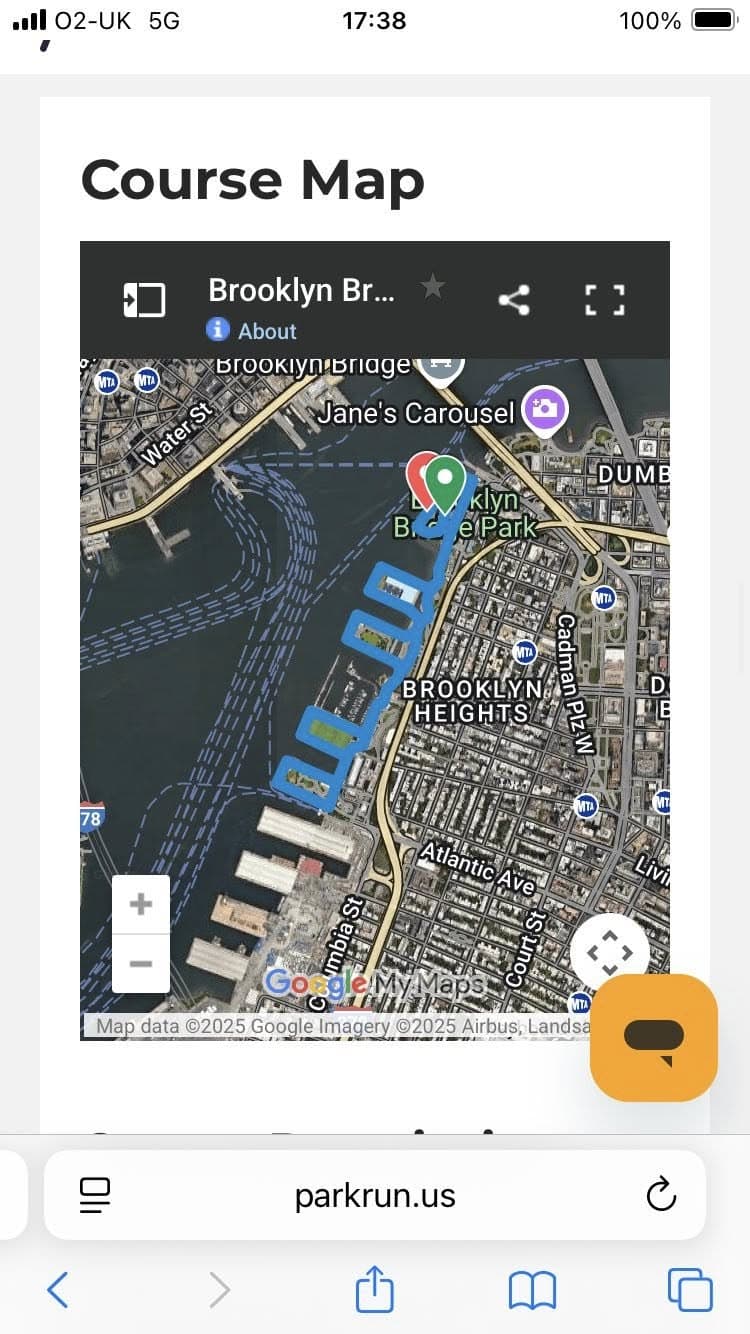
Task: Tap Jane's Carousel photo marker
Action: [545, 408]
